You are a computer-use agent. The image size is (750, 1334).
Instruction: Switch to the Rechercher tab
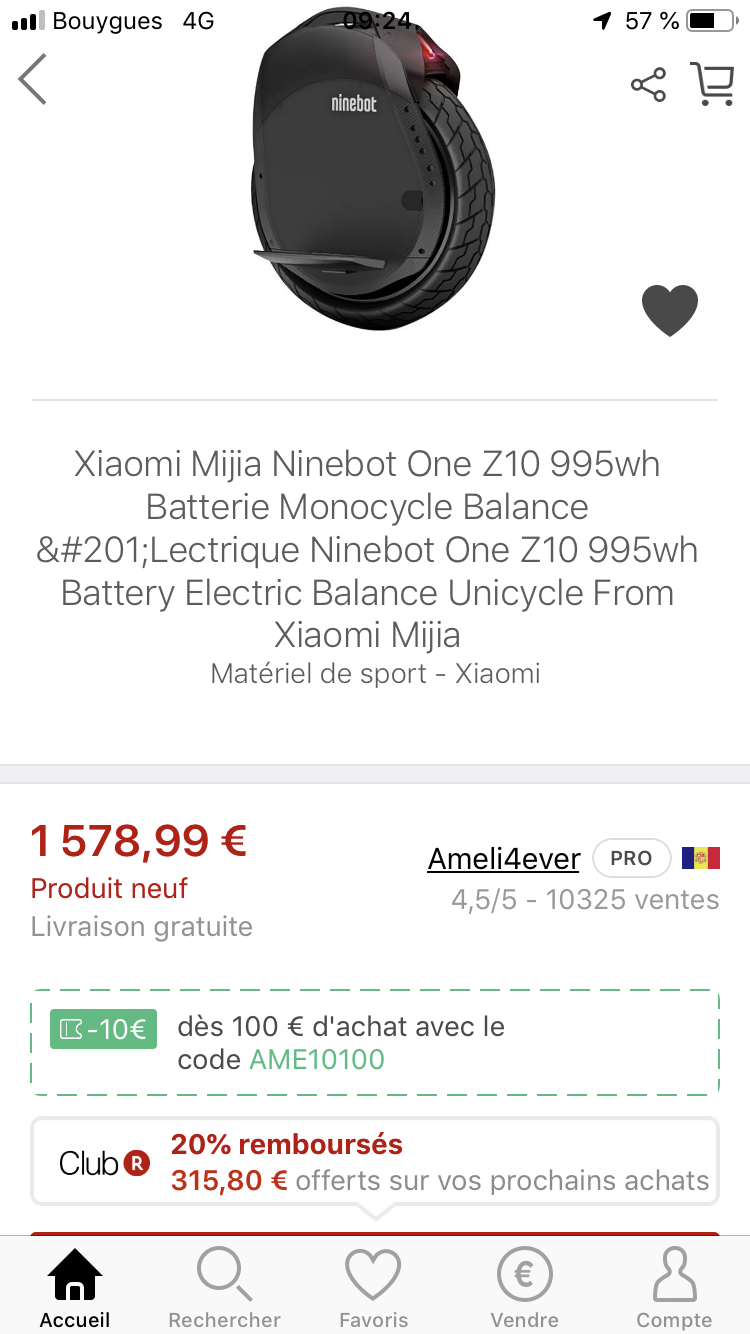(225, 1288)
